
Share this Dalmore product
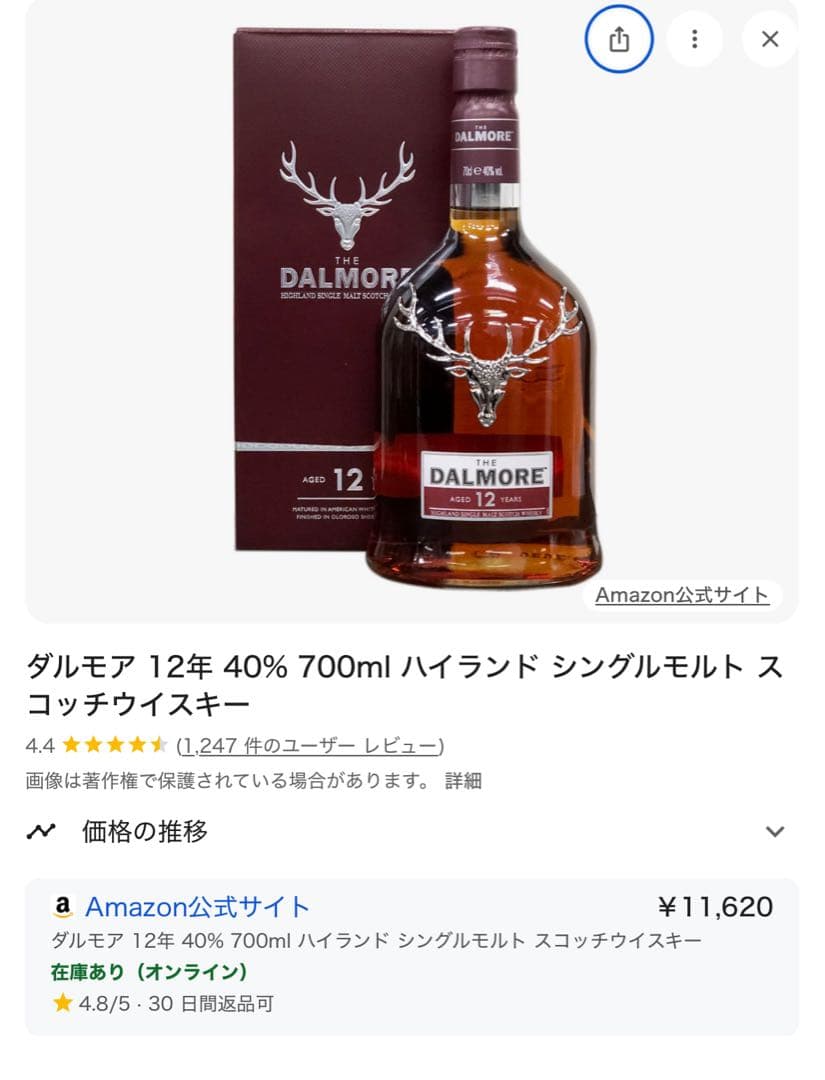(x=619, y=40)
